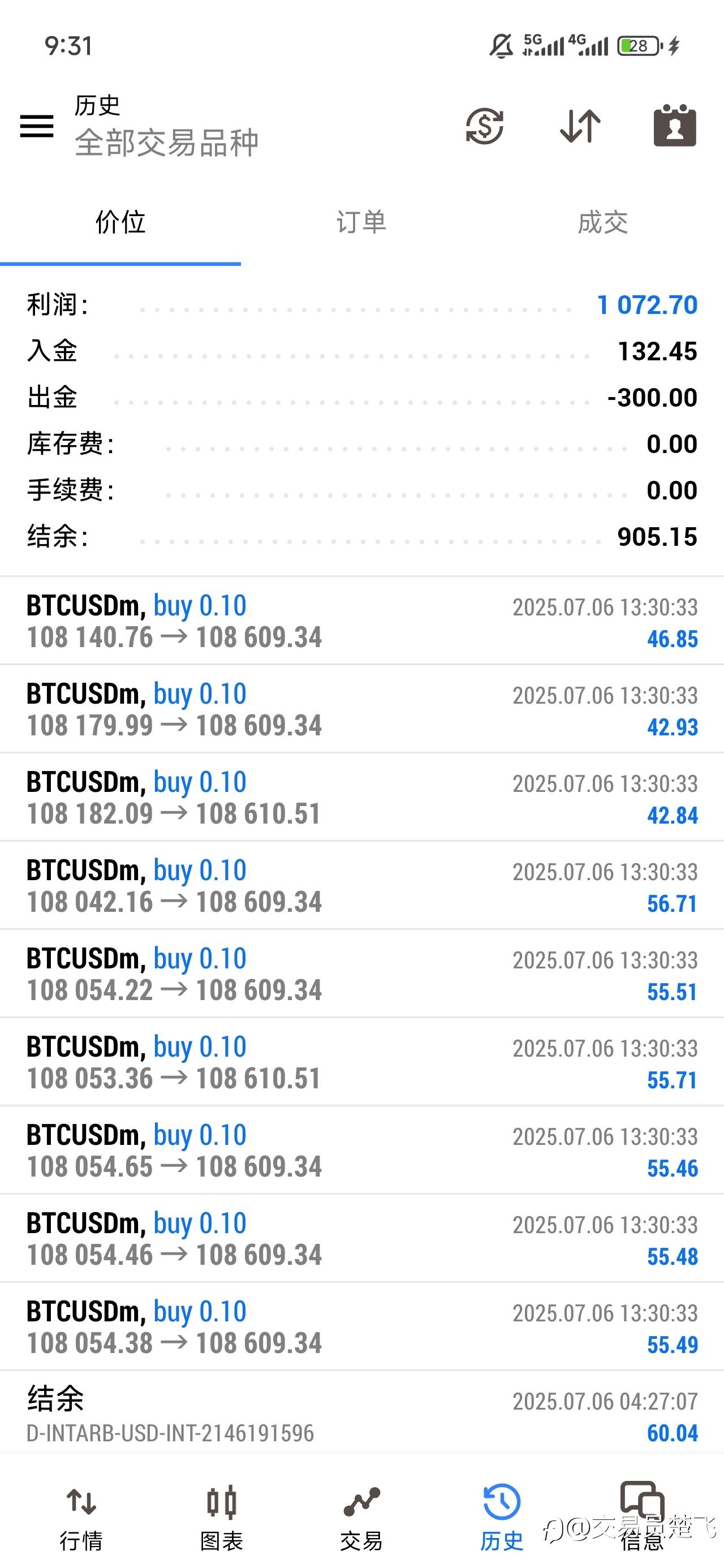The height and width of the screenshot is (1568, 724).
Task: Expand the trade with profit 42.84
Action: tap(361, 798)
